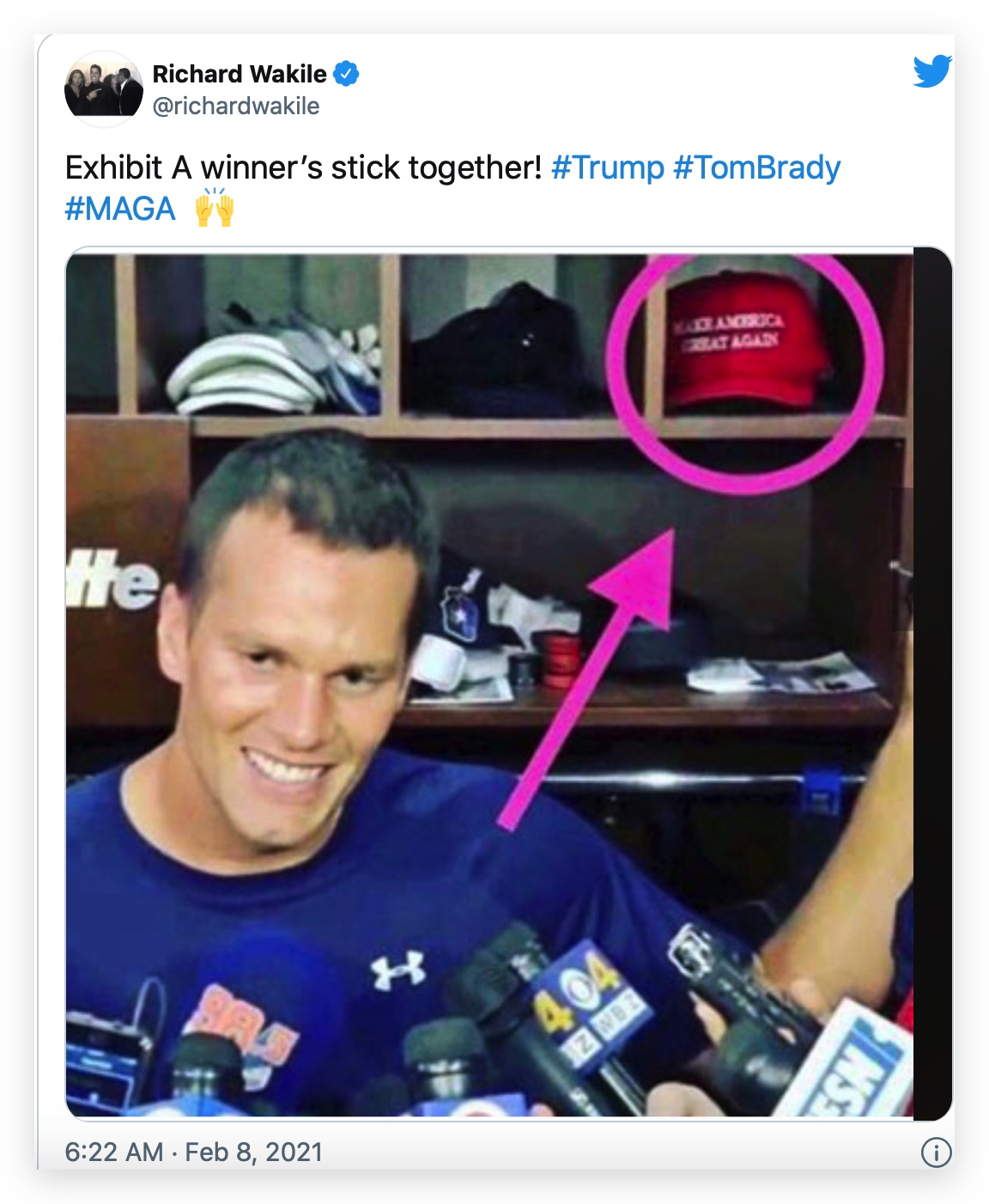Tap the tweet info icon
Viewport: 989px width, 1204px height.
[x=936, y=1152]
